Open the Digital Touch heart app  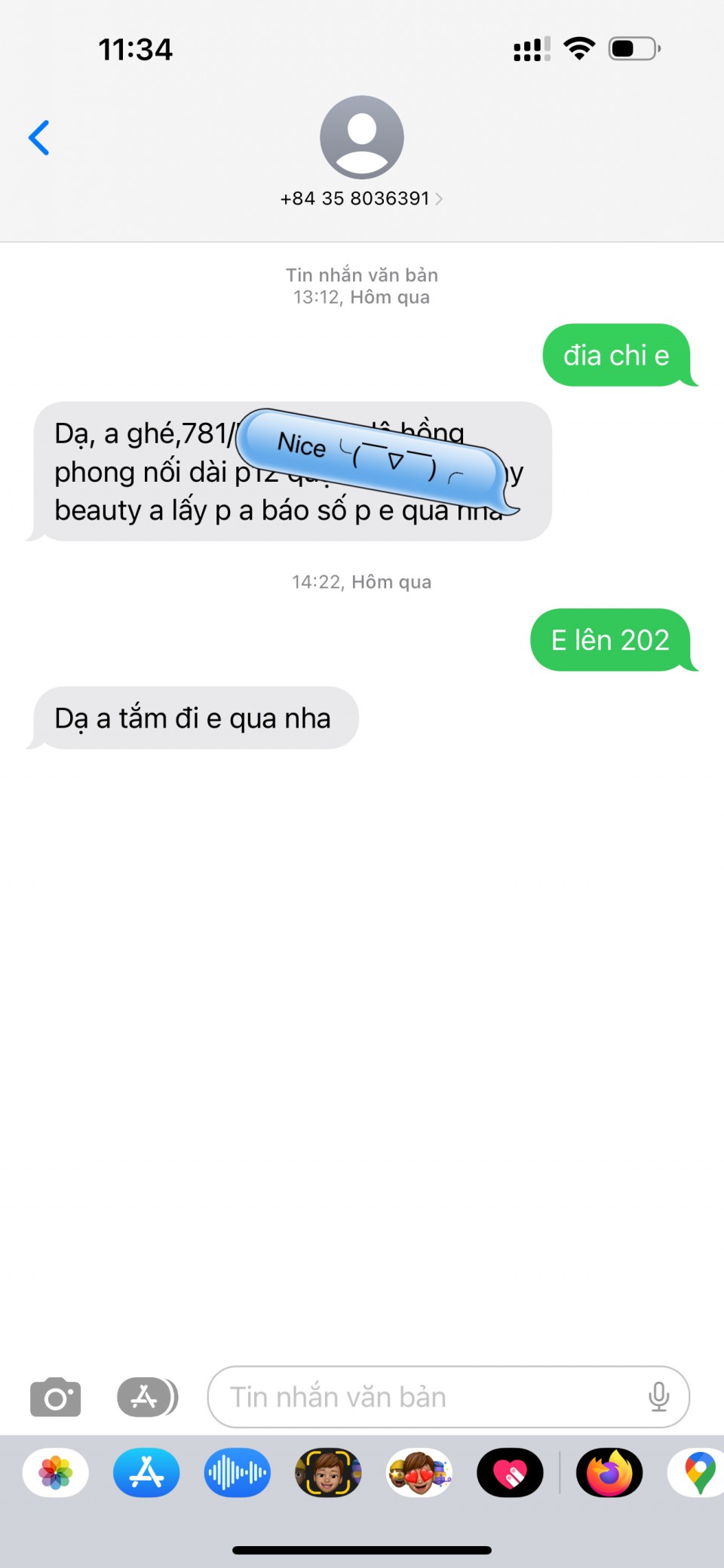(x=510, y=1472)
